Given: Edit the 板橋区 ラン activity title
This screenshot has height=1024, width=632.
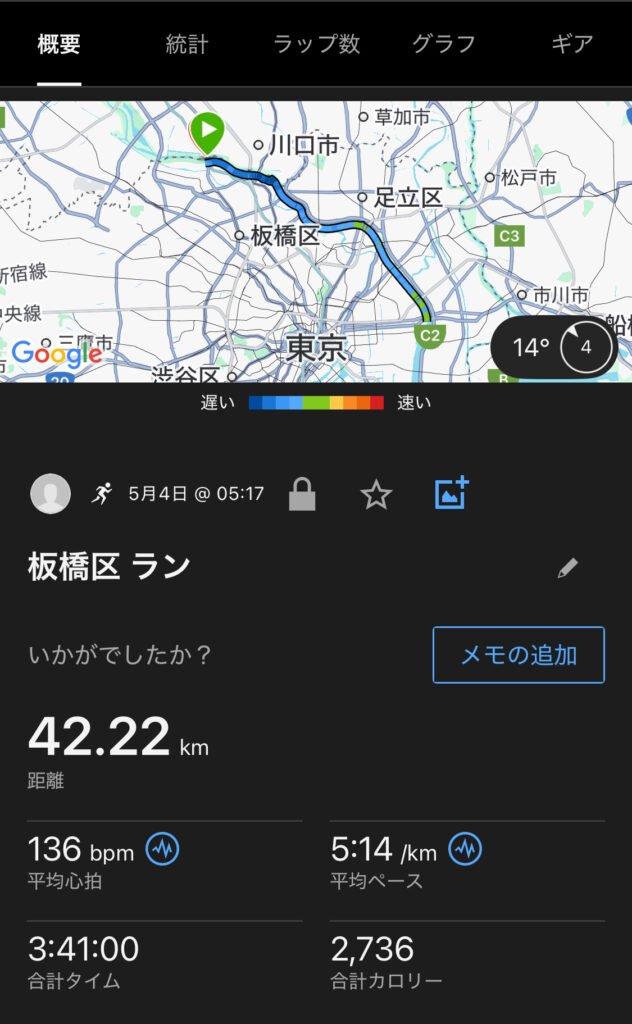Looking at the screenshot, I should [567, 568].
